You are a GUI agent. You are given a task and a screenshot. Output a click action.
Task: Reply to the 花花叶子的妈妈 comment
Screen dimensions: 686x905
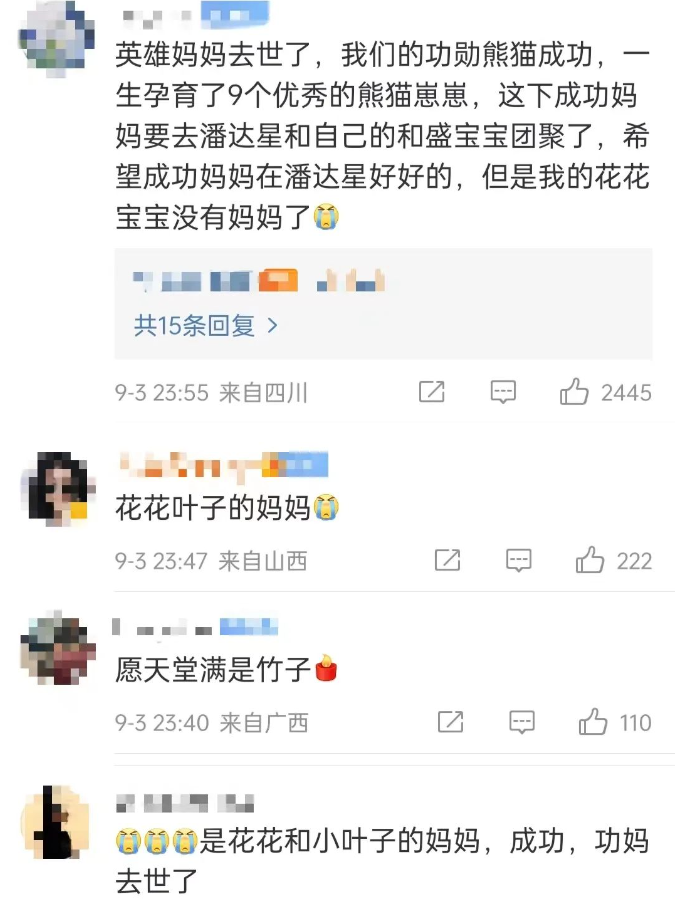coord(518,561)
